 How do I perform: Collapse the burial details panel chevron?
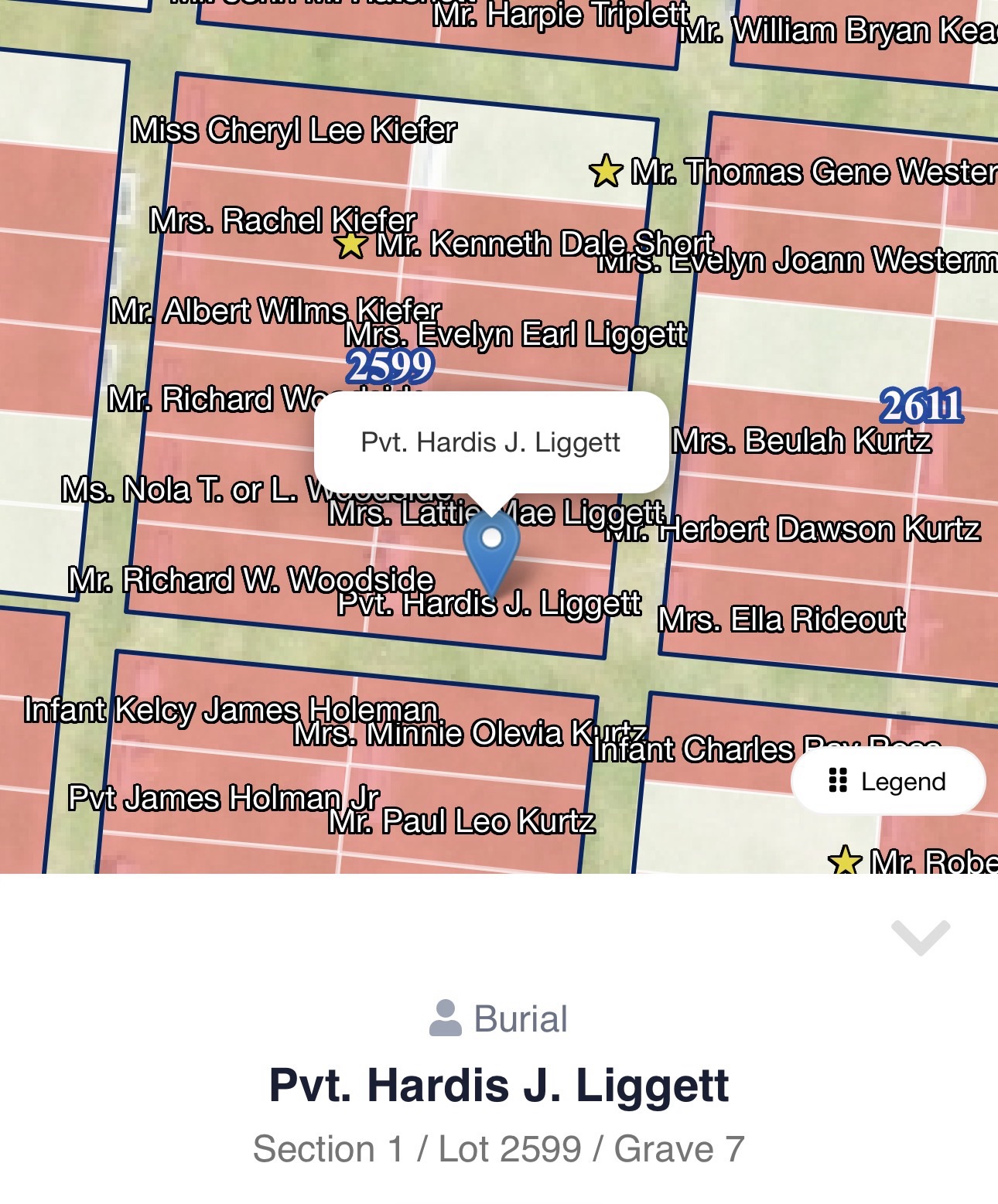[x=920, y=937]
